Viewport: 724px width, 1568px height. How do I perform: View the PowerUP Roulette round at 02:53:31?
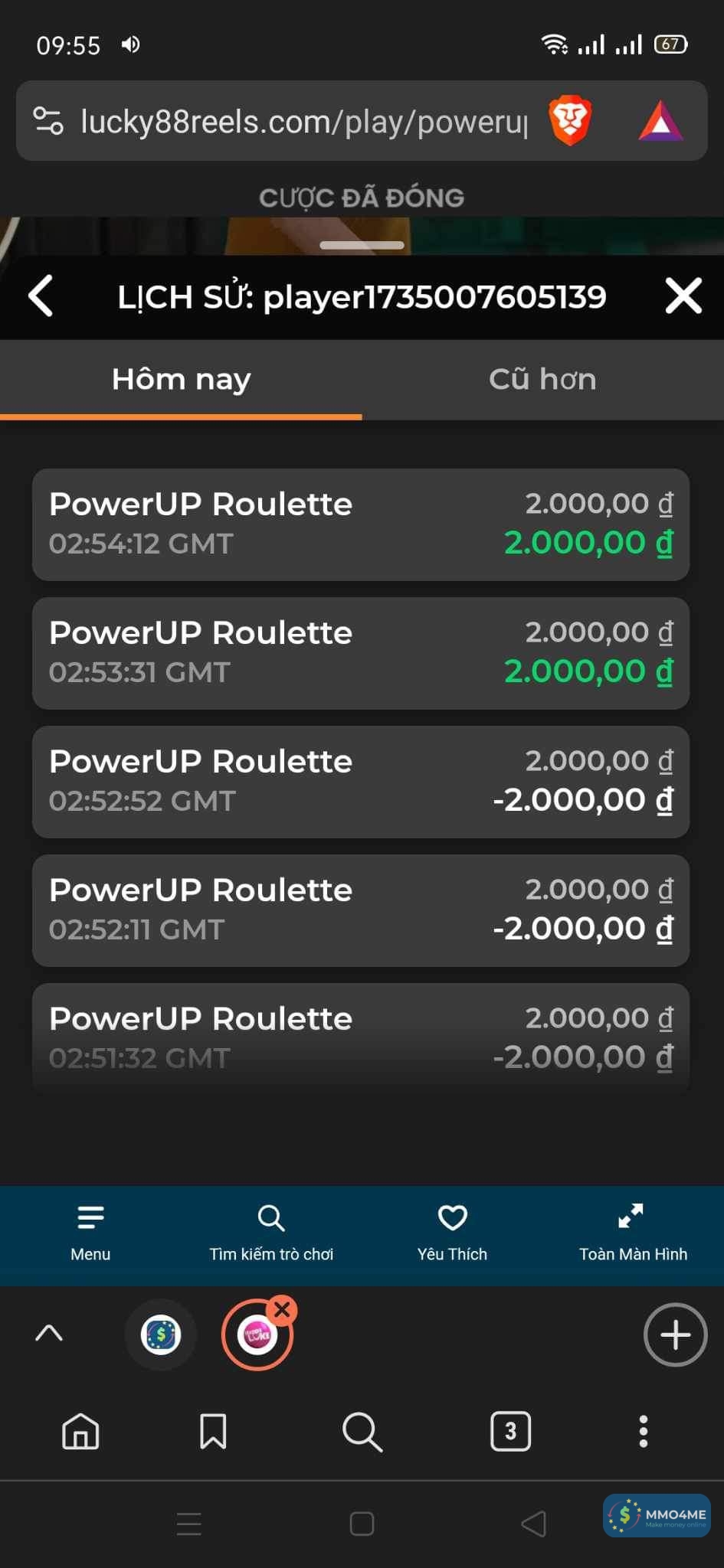click(x=360, y=652)
